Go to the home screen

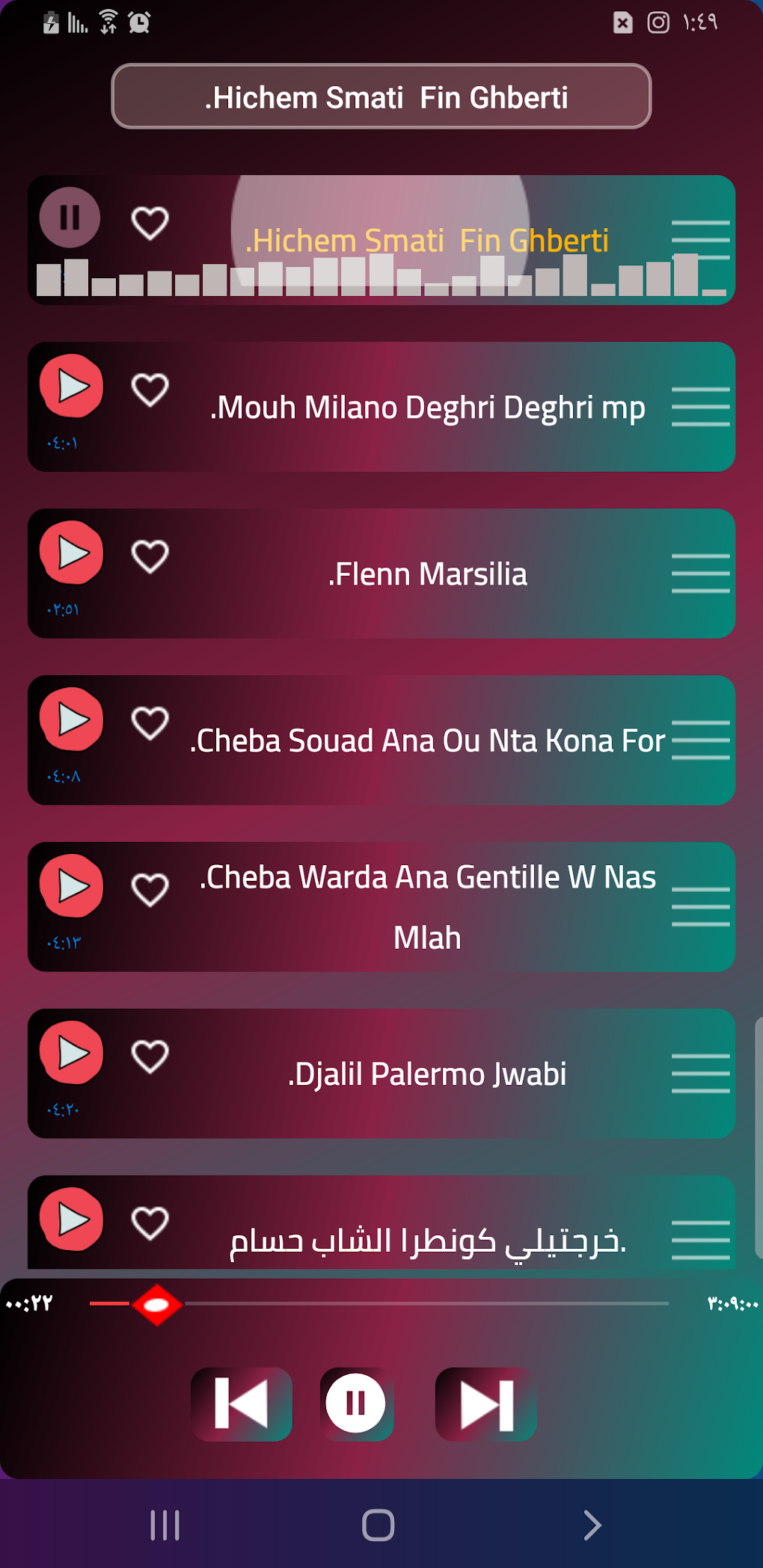point(378,1525)
